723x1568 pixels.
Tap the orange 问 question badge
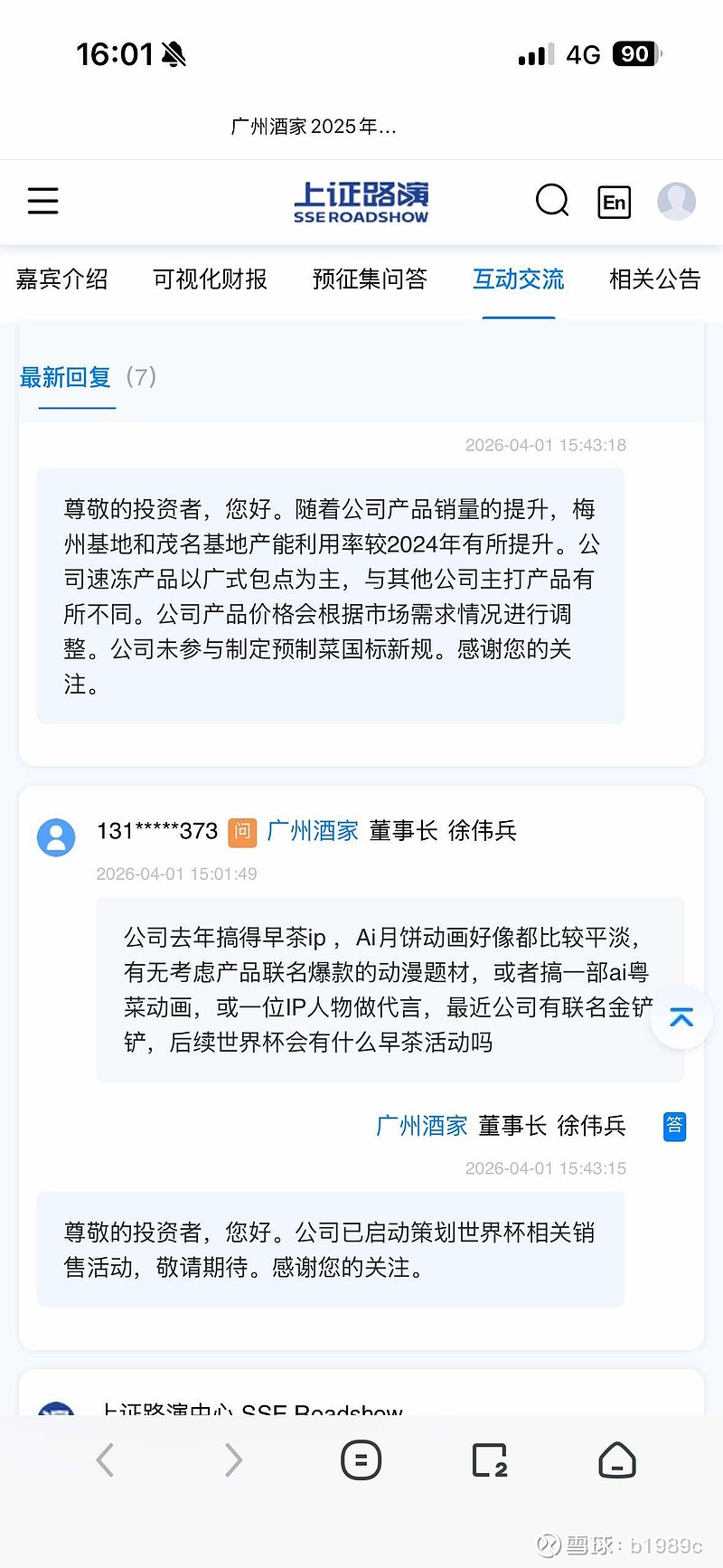(x=242, y=830)
